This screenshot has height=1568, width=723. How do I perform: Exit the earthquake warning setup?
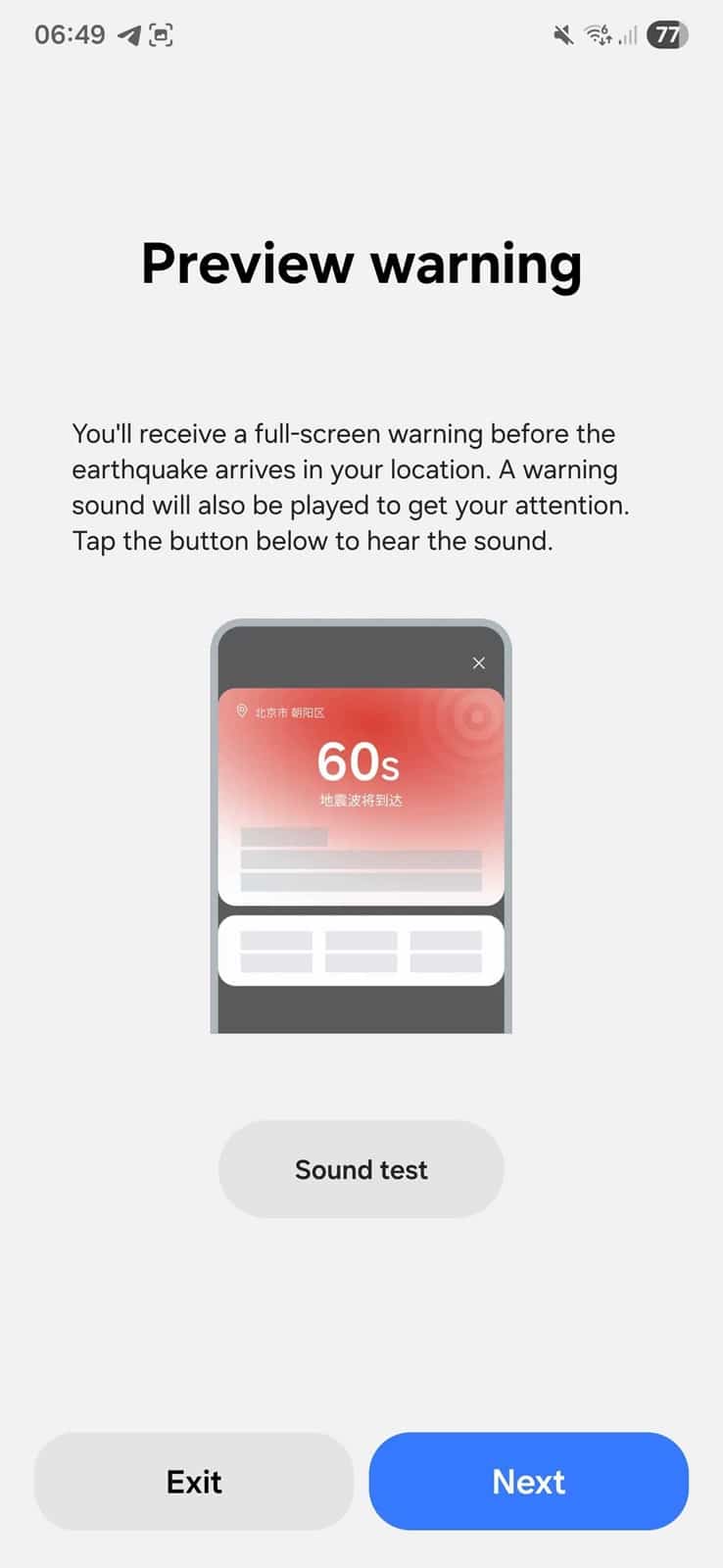point(193,1481)
